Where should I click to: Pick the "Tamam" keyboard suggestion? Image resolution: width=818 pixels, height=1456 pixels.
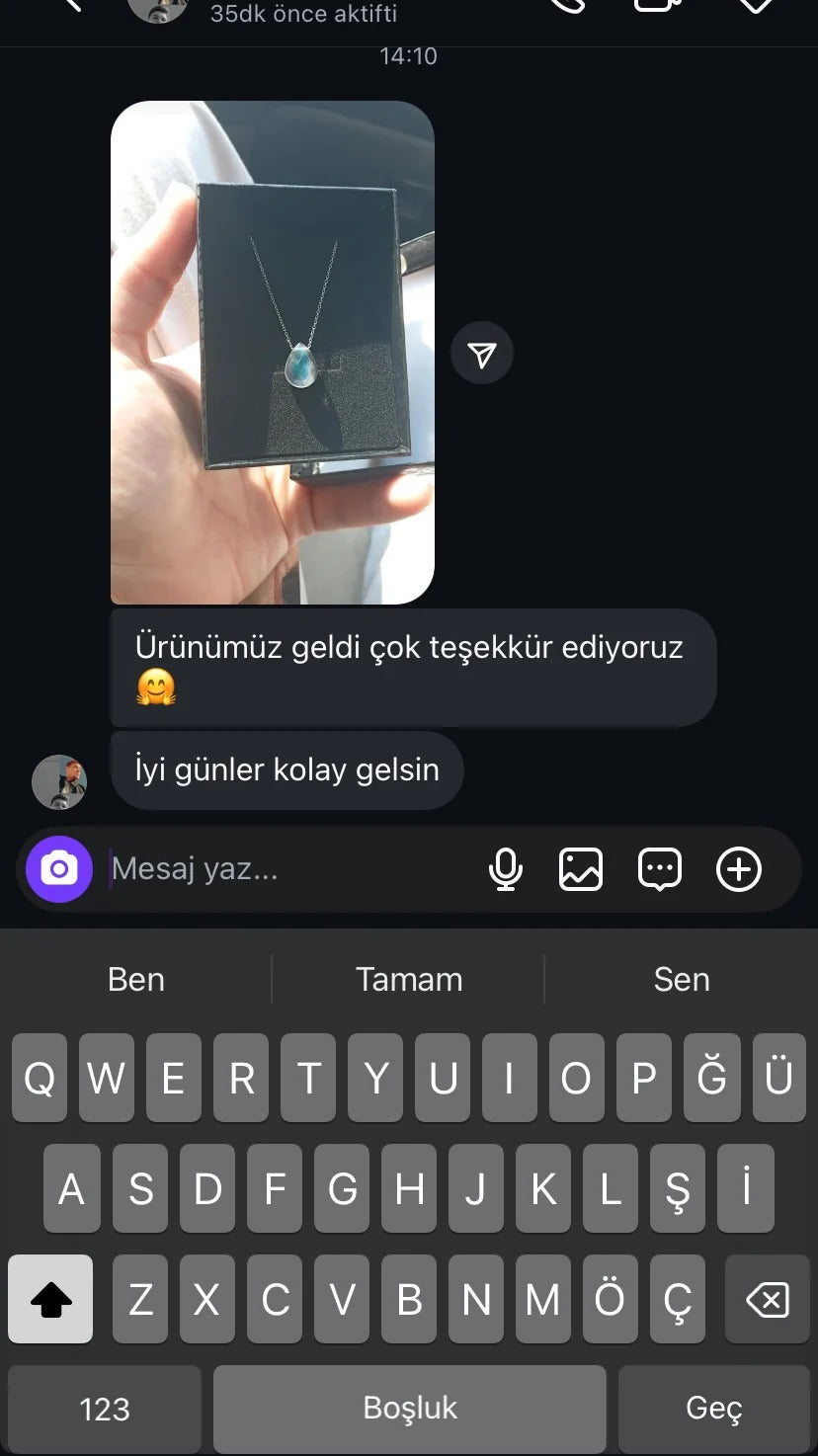pyautogui.click(x=409, y=979)
